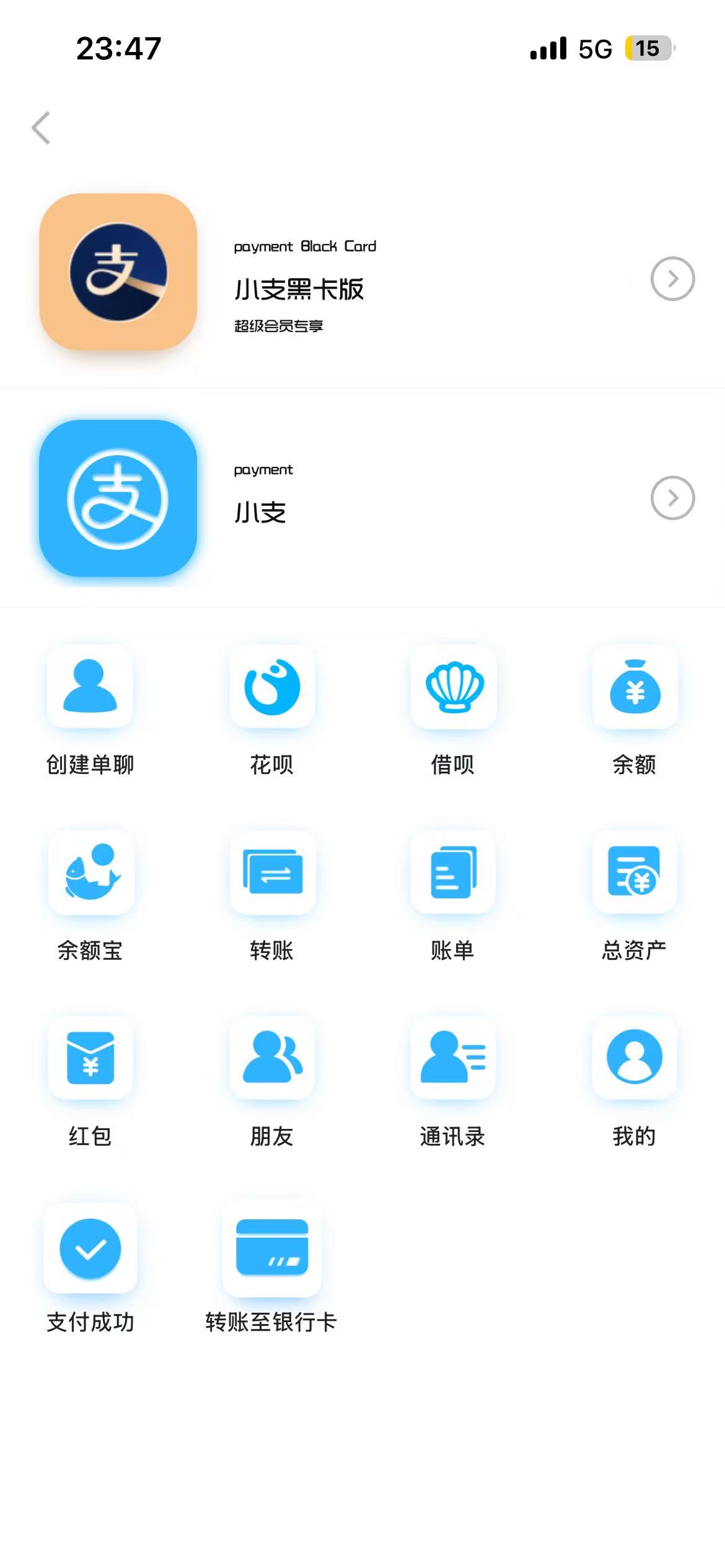Go back using the top-left chevron

41,128
